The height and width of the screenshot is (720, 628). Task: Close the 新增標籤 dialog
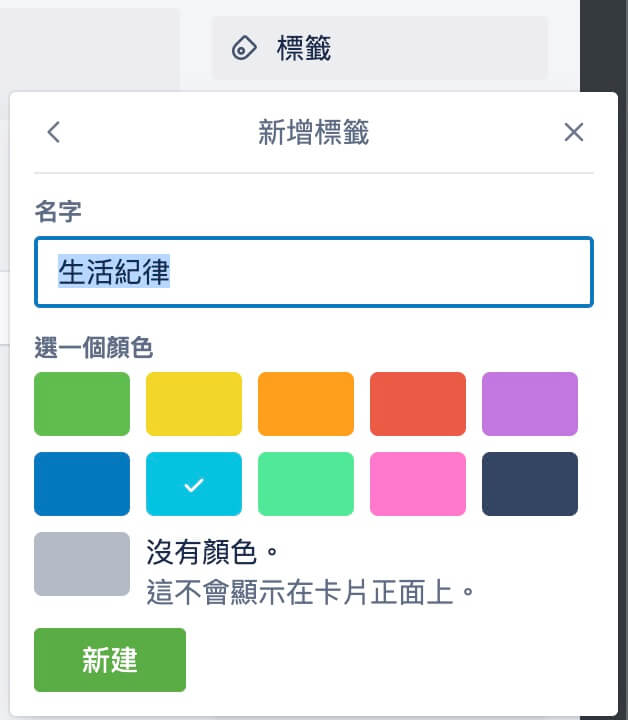[573, 132]
